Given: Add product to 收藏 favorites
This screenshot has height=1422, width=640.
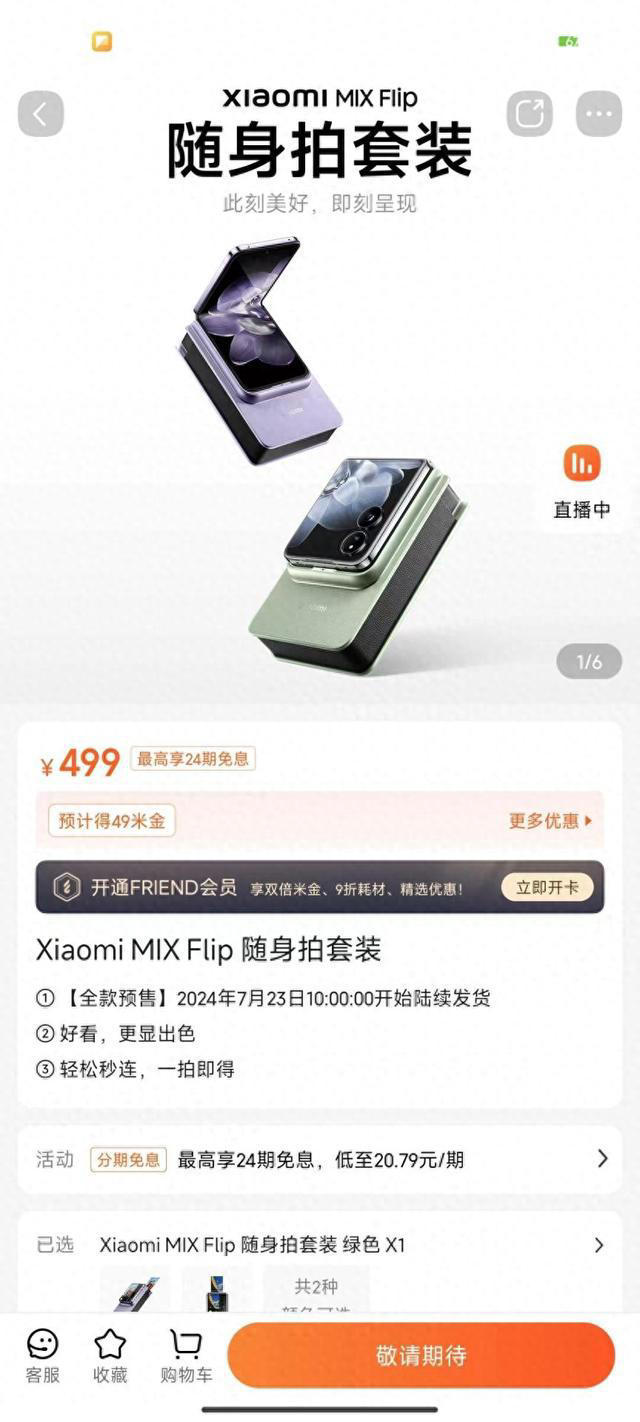Looking at the screenshot, I should [x=110, y=1356].
